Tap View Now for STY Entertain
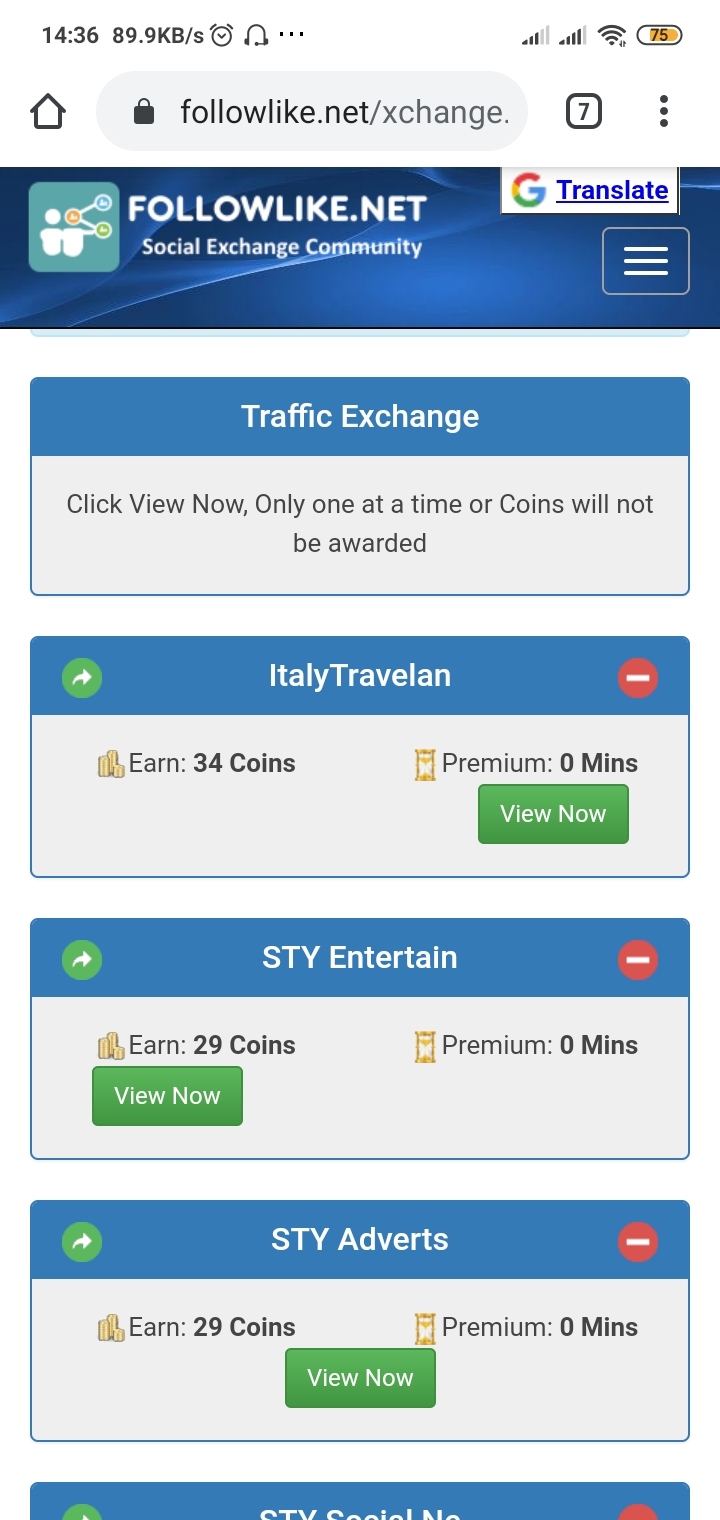 click(167, 1096)
